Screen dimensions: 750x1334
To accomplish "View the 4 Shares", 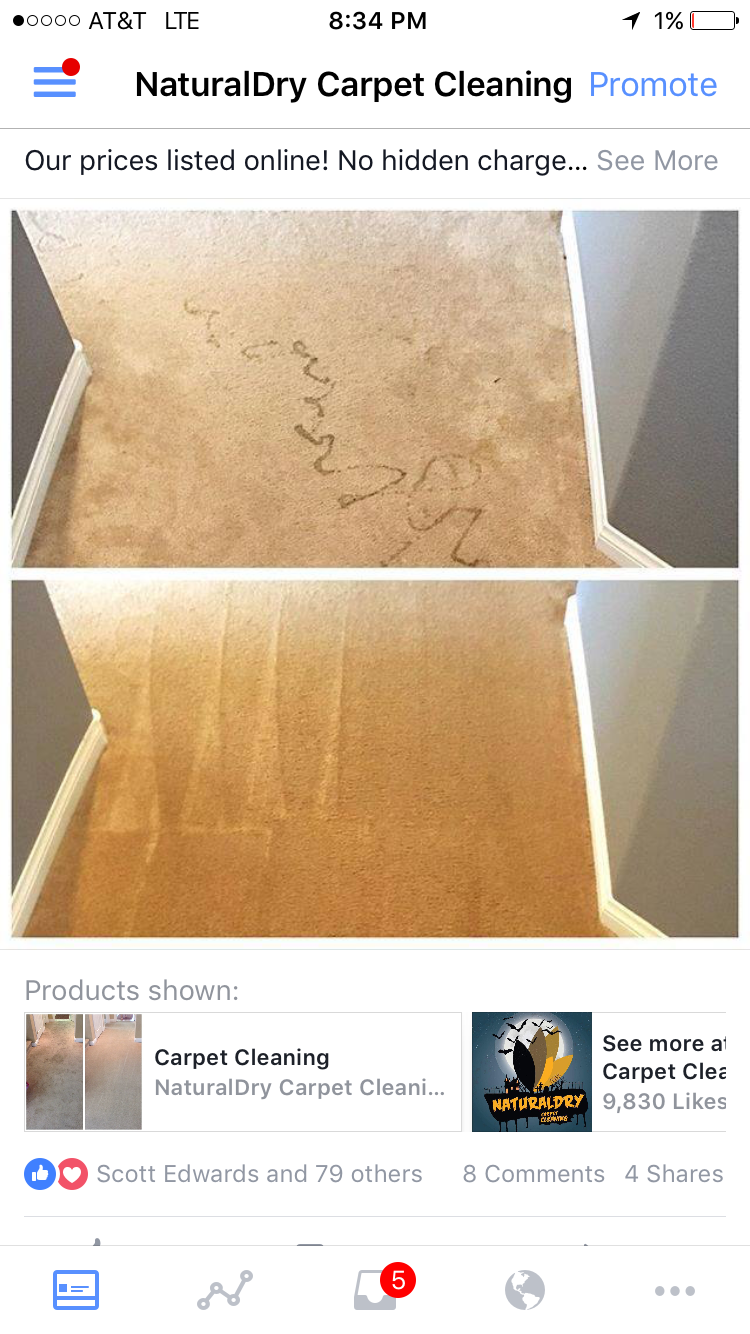I will tap(673, 1174).
